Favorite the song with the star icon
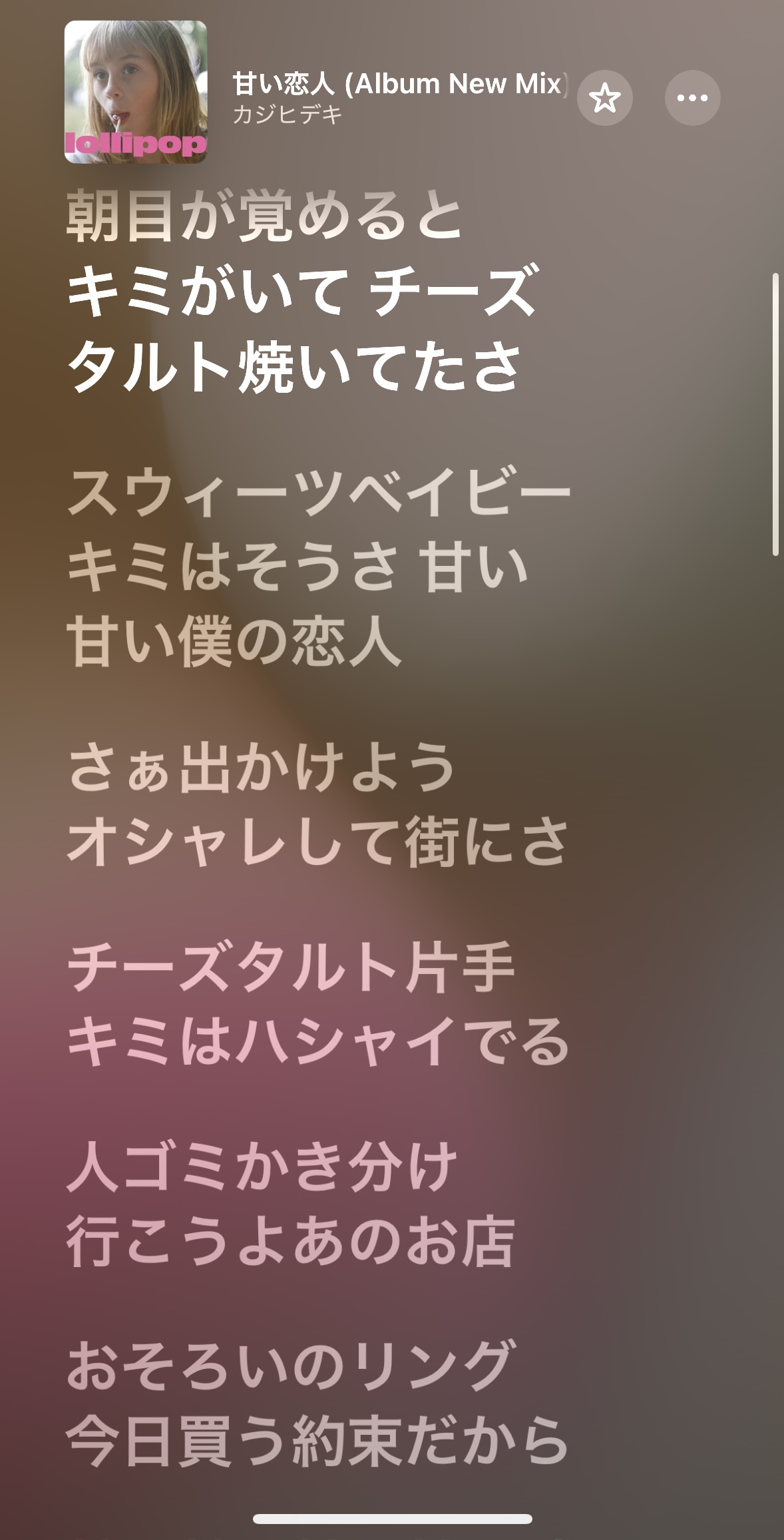 pyautogui.click(x=604, y=99)
